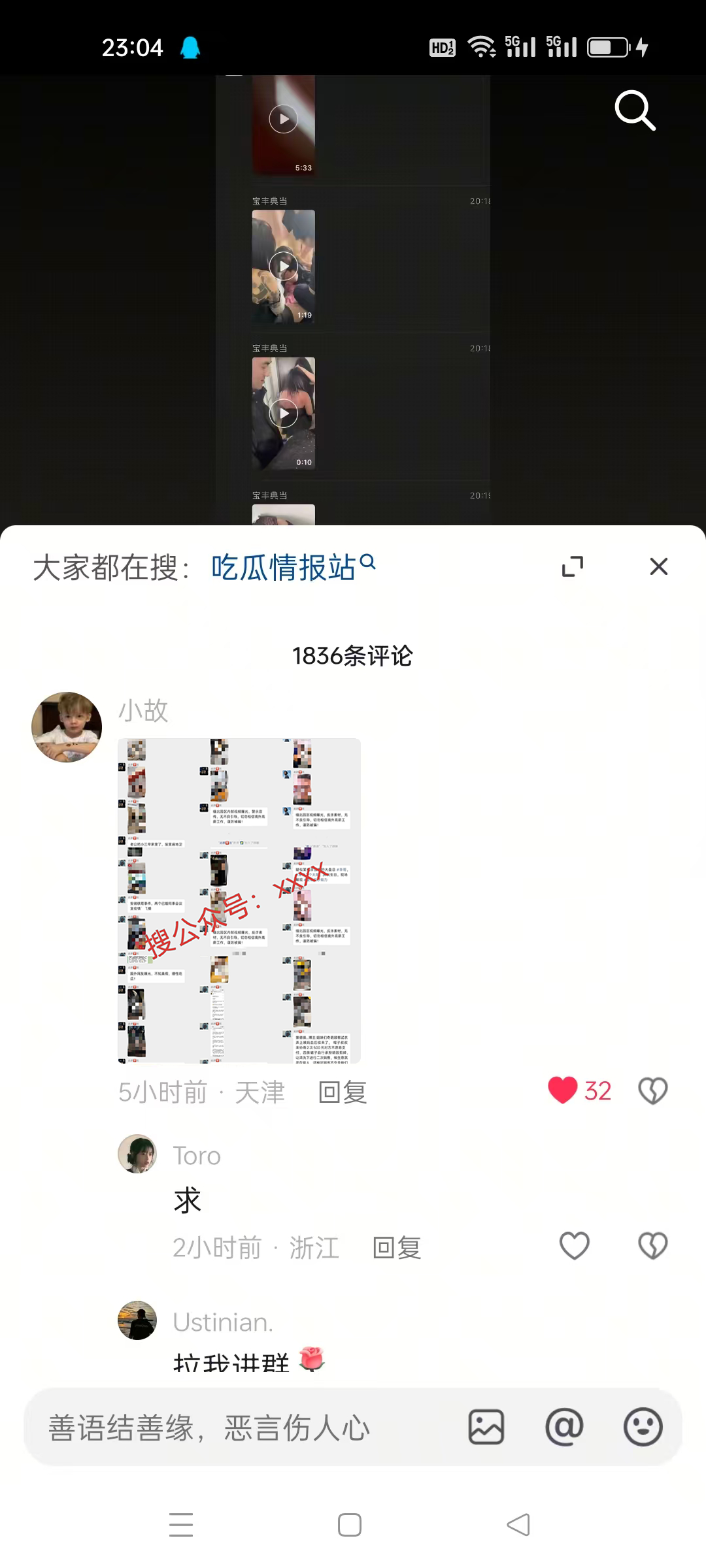Screen dimensions: 706x1568
Task: Go to the home screen
Action: 350,1525
